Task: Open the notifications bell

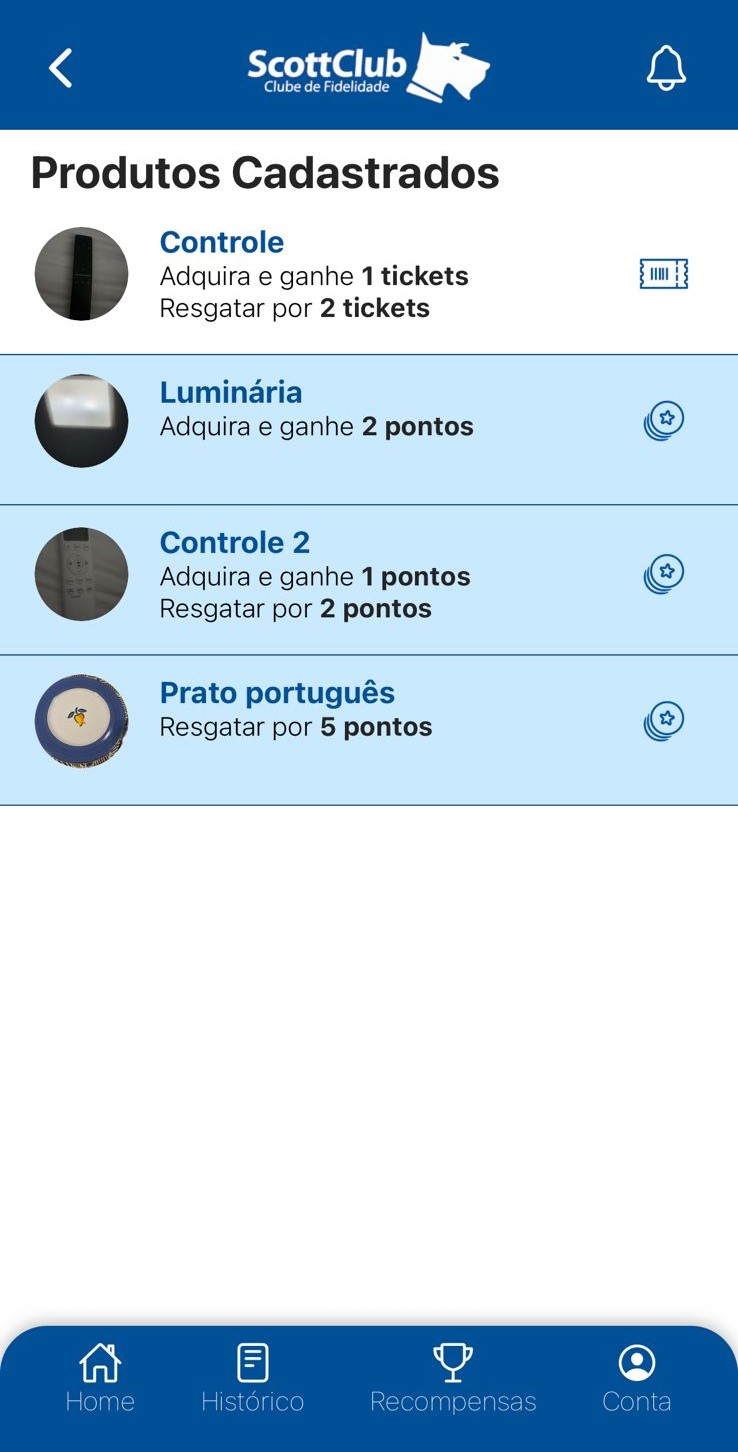Action: [666, 68]
